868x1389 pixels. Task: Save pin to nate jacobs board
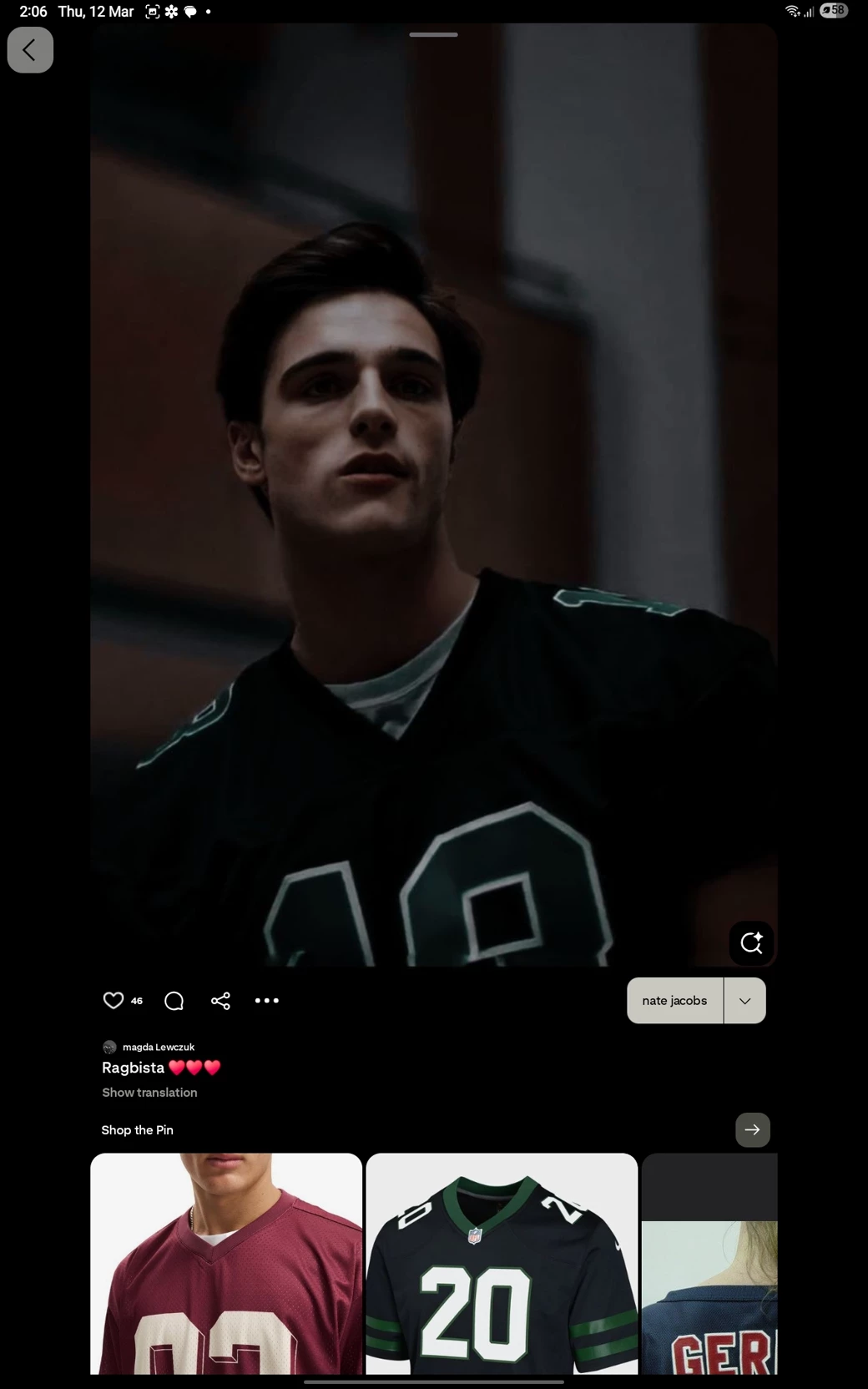pyautogui.click(x=674, y=1000)
